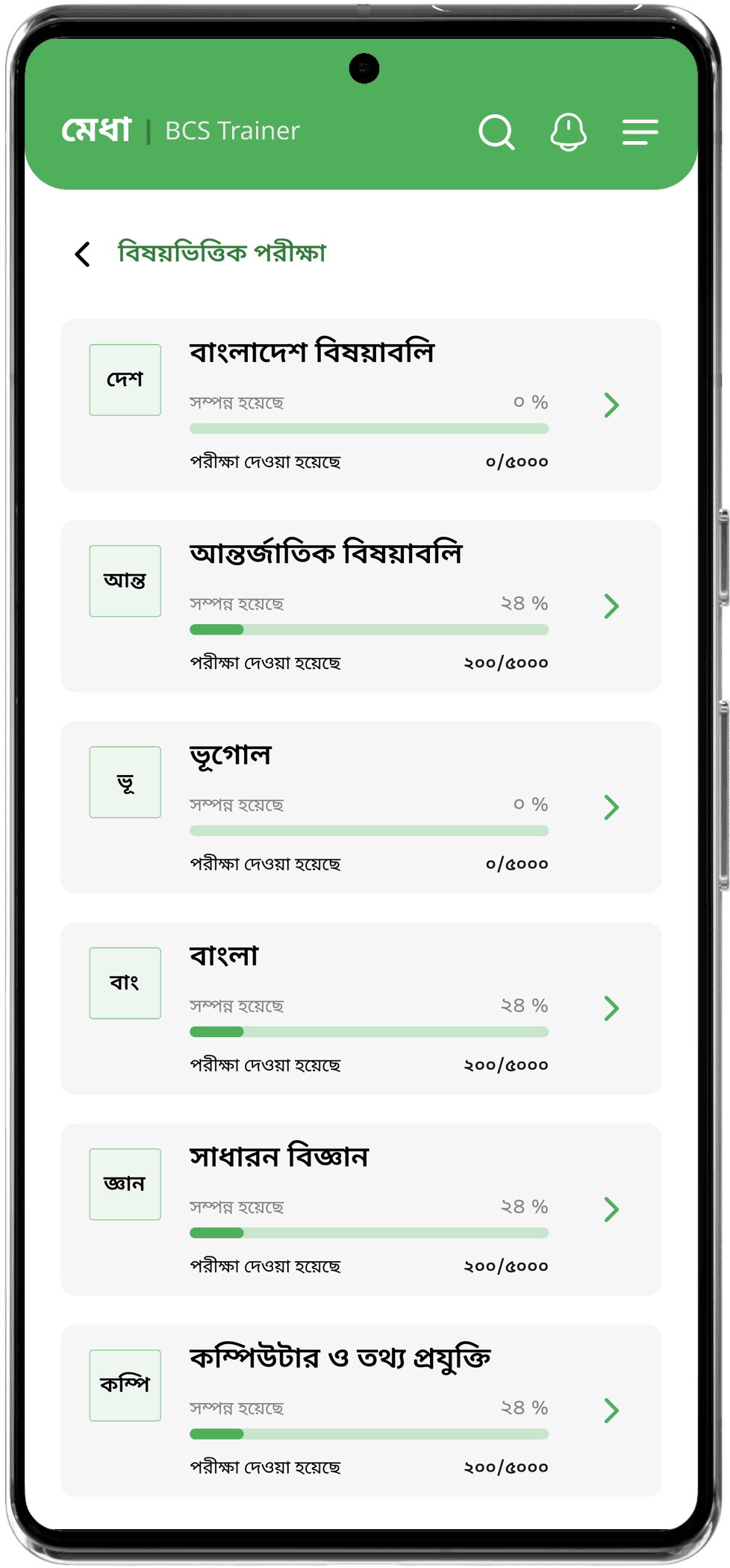Select the ভূগোল subject card

361,806
